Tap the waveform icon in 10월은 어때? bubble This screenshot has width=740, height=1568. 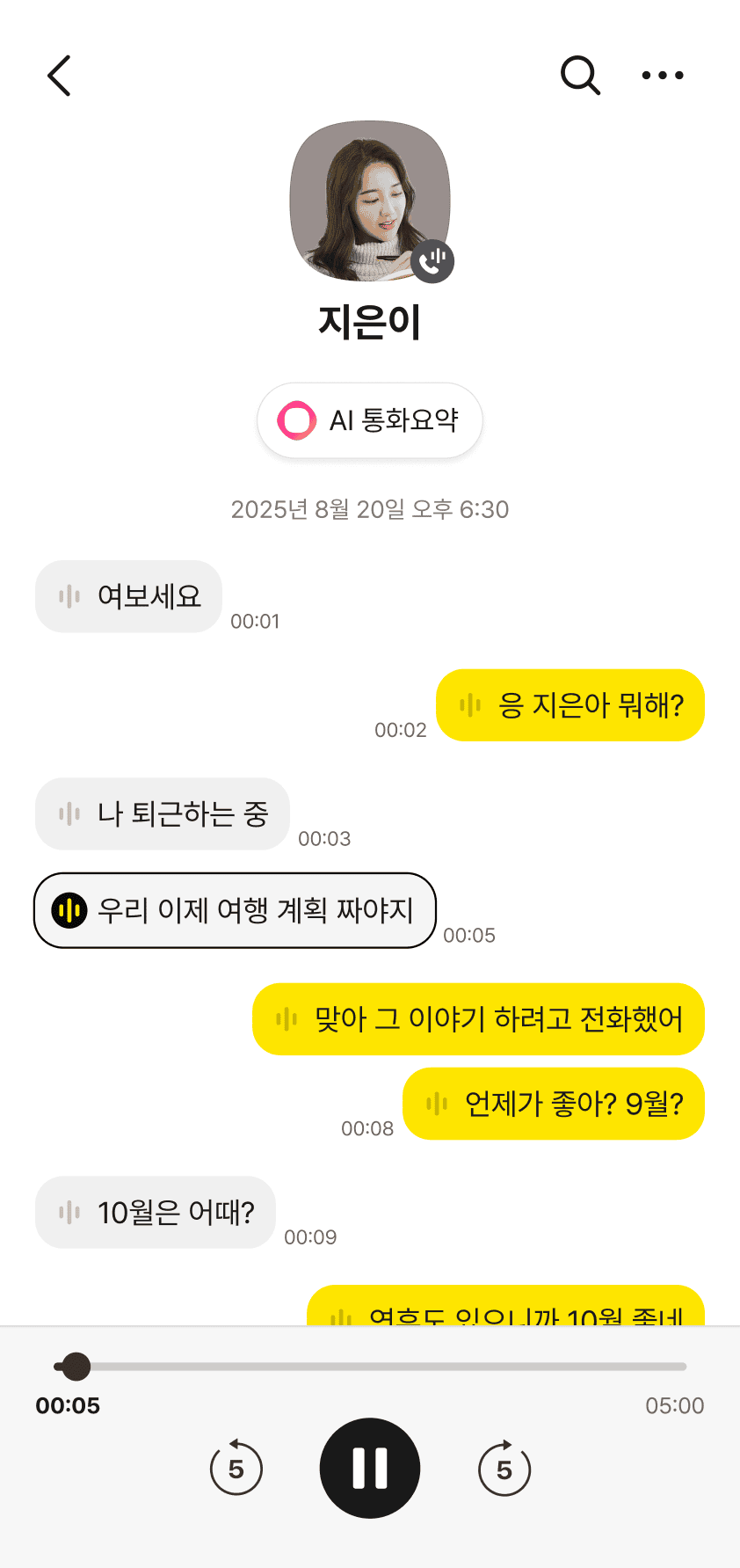pyautogui.click(x=69, y=1212)
